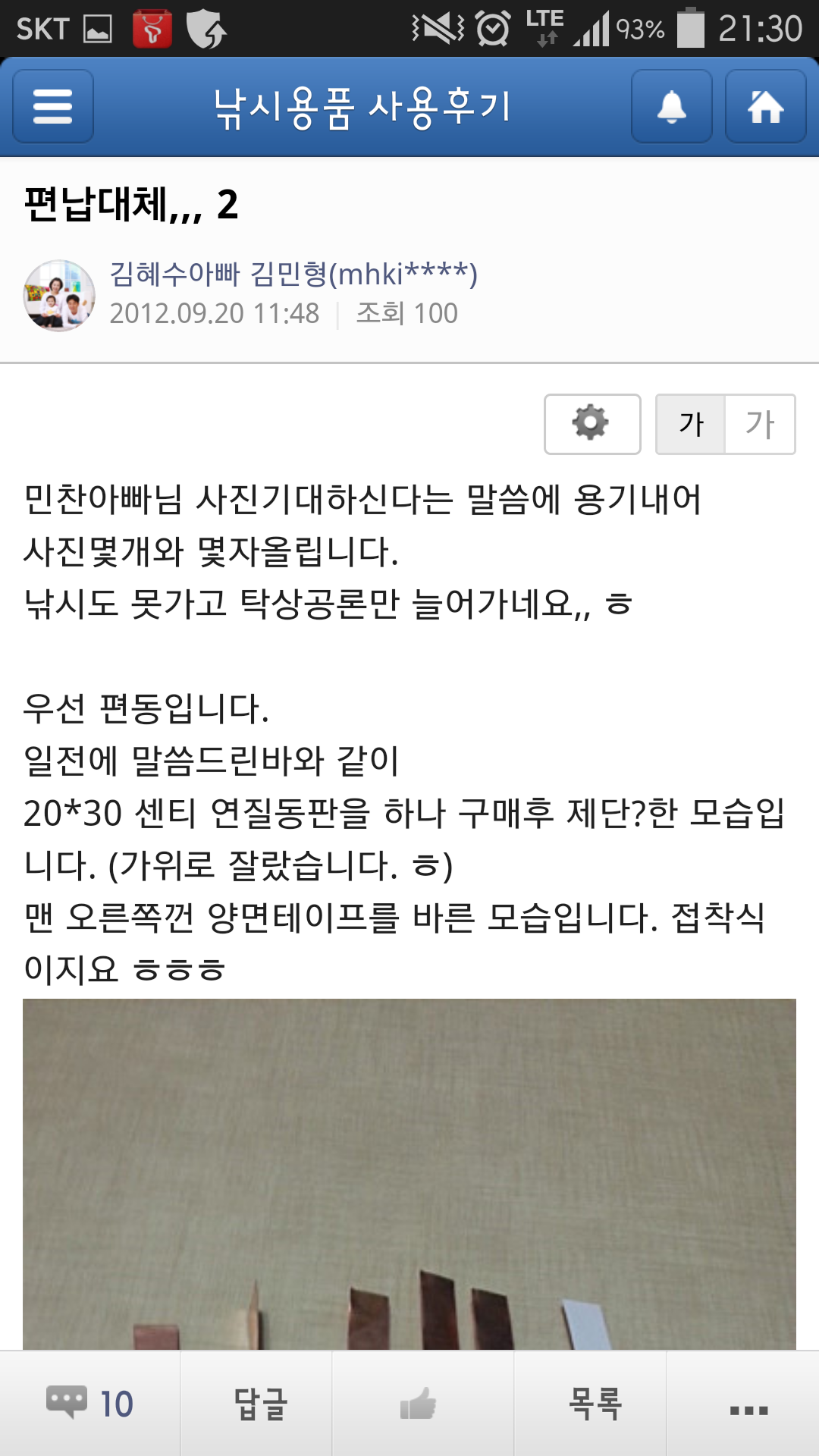Image resolution: width=819 pixels, height=1456 pixels.
Task: Write a reply with 답글
Action: pyautogui.click(x=260, y=1404)
